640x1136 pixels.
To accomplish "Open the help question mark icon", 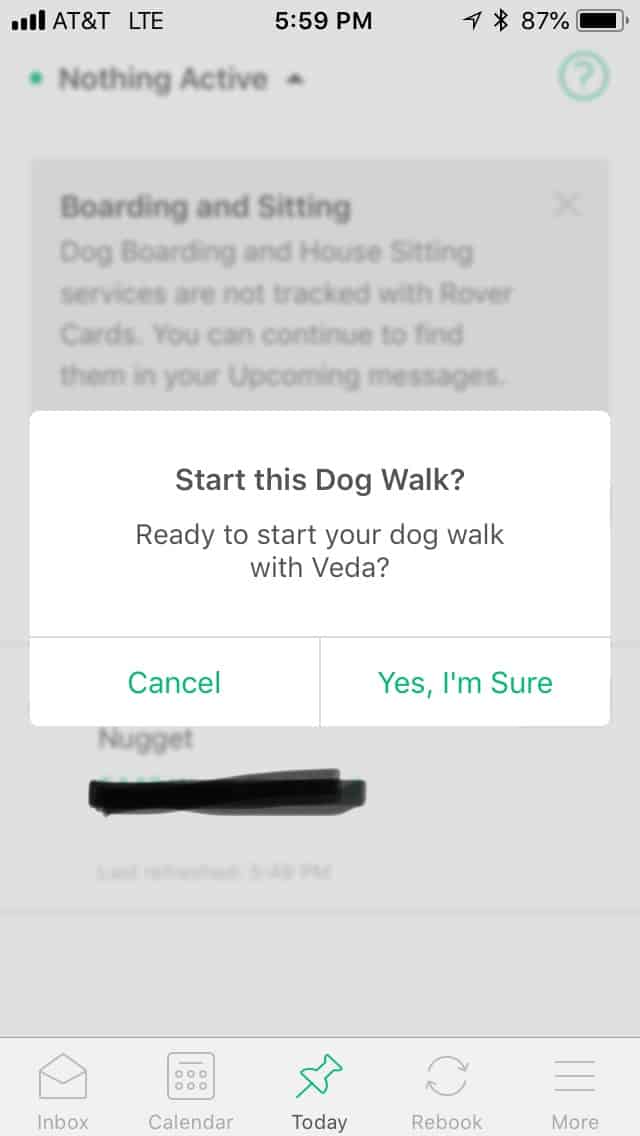I will point(583,75).
